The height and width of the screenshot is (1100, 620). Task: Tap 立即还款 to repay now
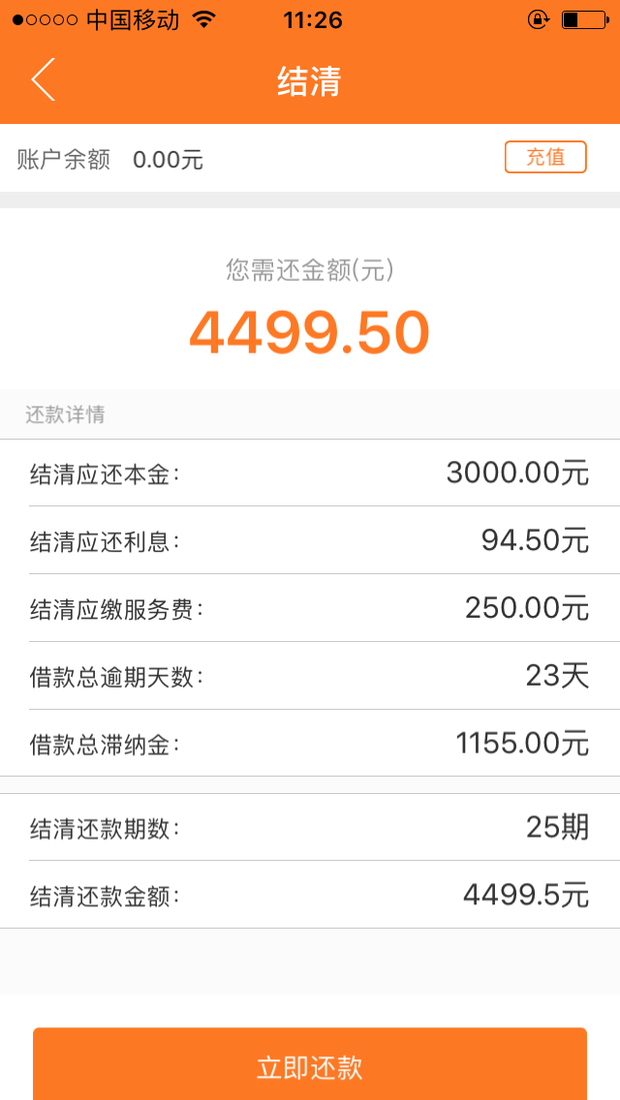310,1066
